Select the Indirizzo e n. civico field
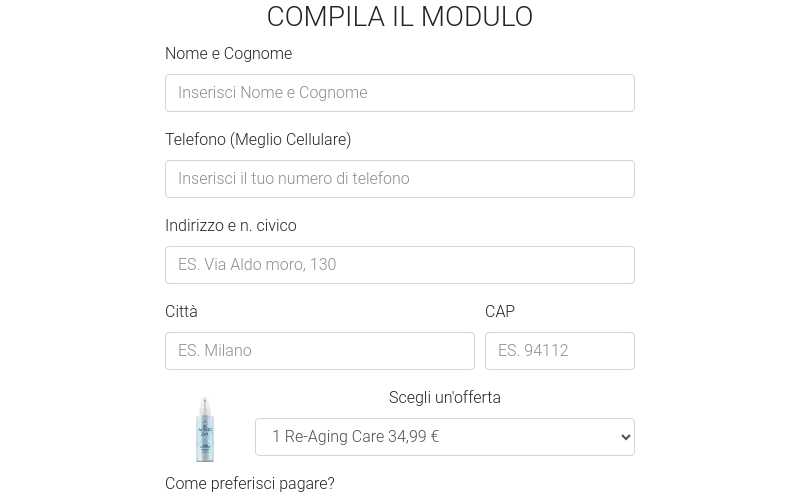The height and width of the screenshot is (500, 800). pos(399,265)
